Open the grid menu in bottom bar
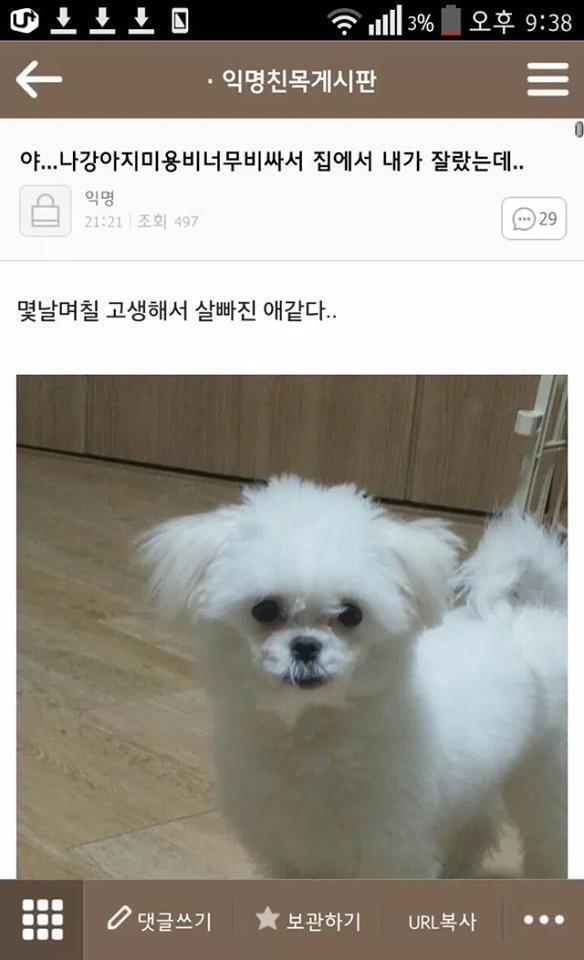Image resolution: width=584 pixels, height=960 pixels. (x=42, y=920)
